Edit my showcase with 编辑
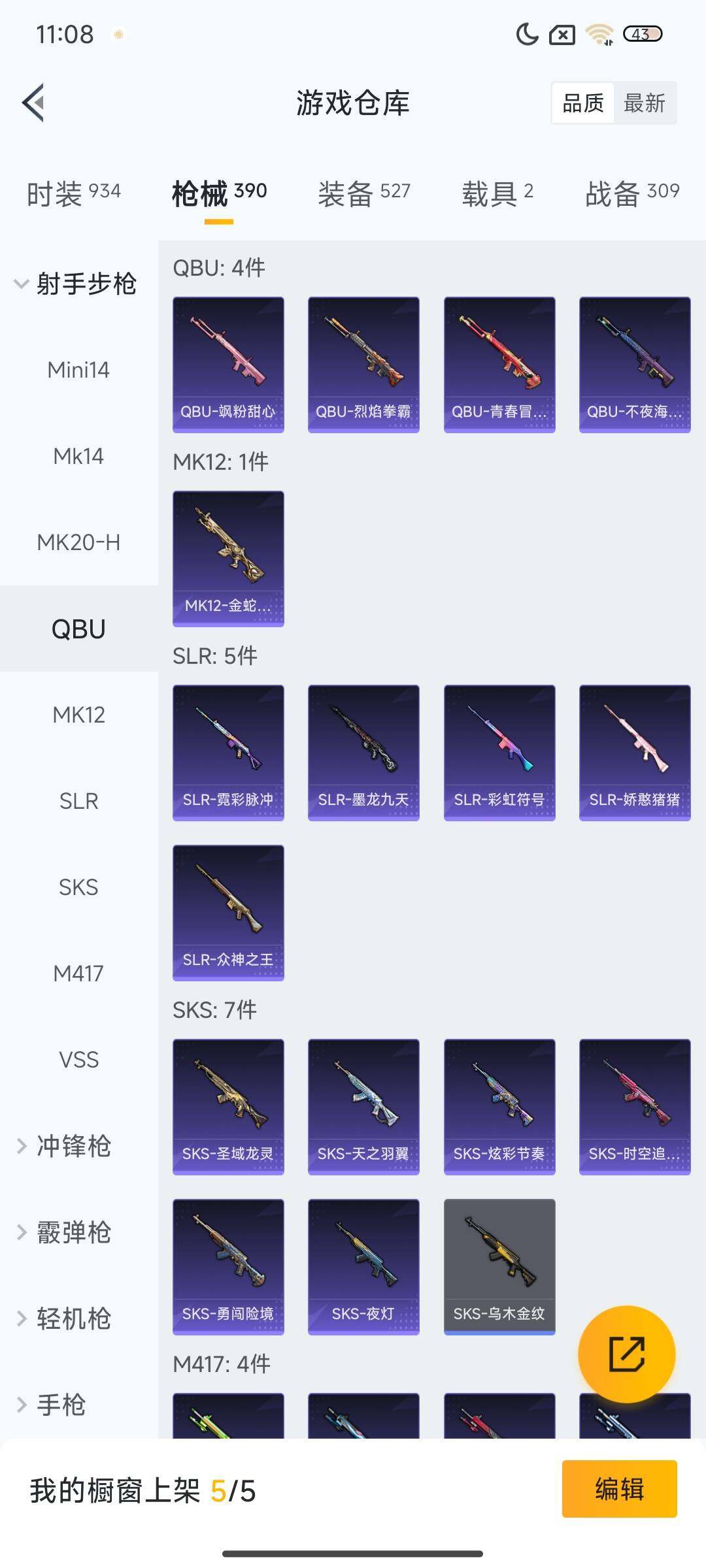 pos(619,1488)
